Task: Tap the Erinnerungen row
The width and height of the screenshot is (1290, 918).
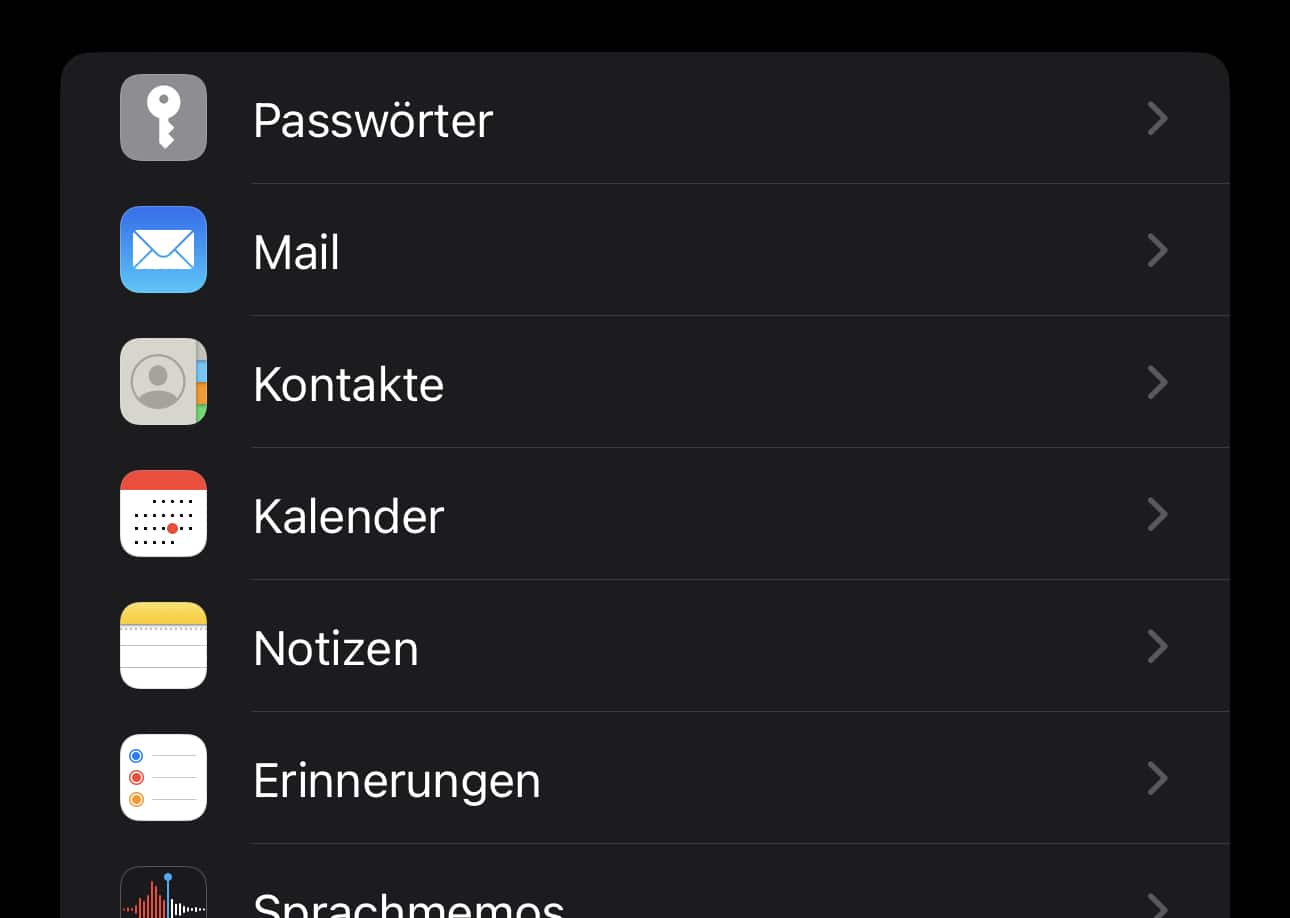Action: click(396, 780)
